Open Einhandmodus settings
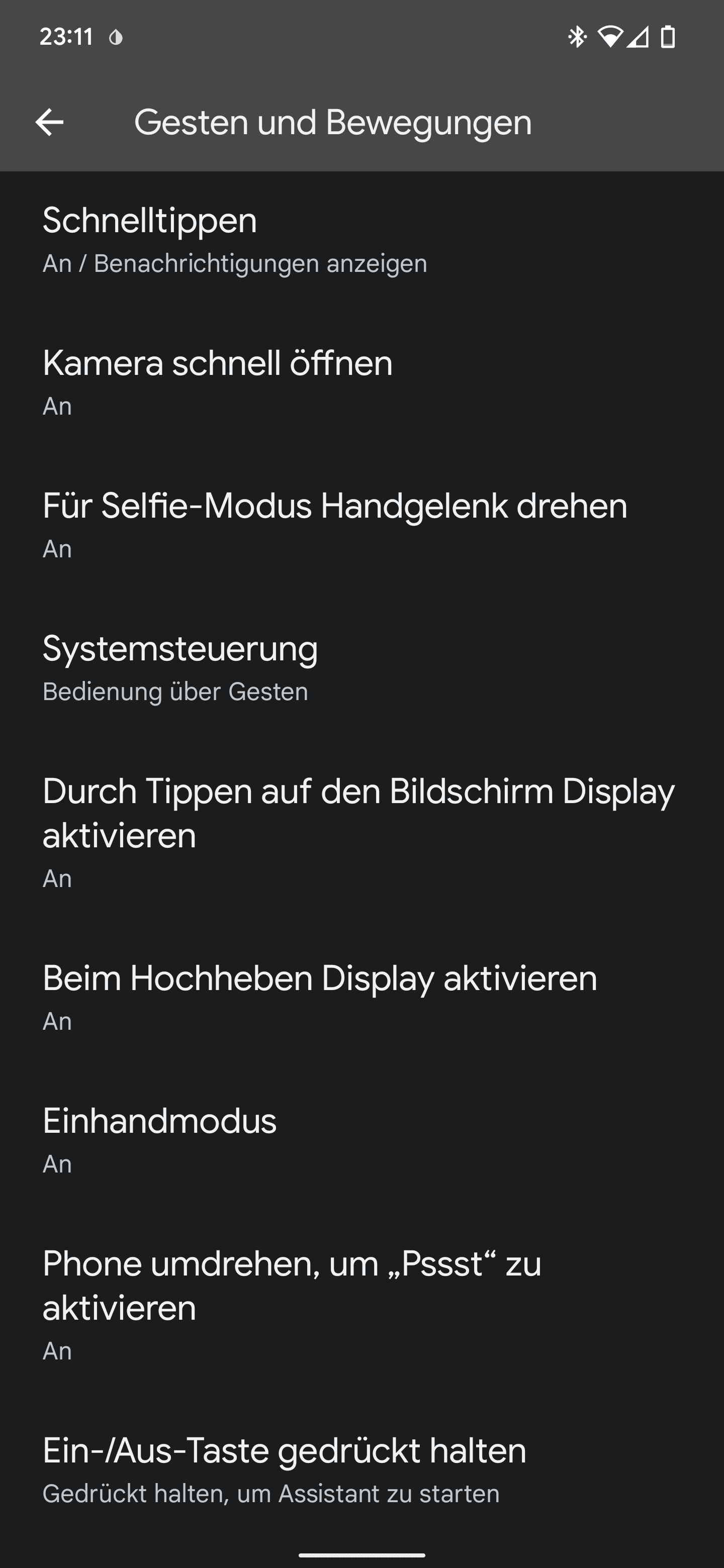724x1568 pixels. click(361, 1140)
